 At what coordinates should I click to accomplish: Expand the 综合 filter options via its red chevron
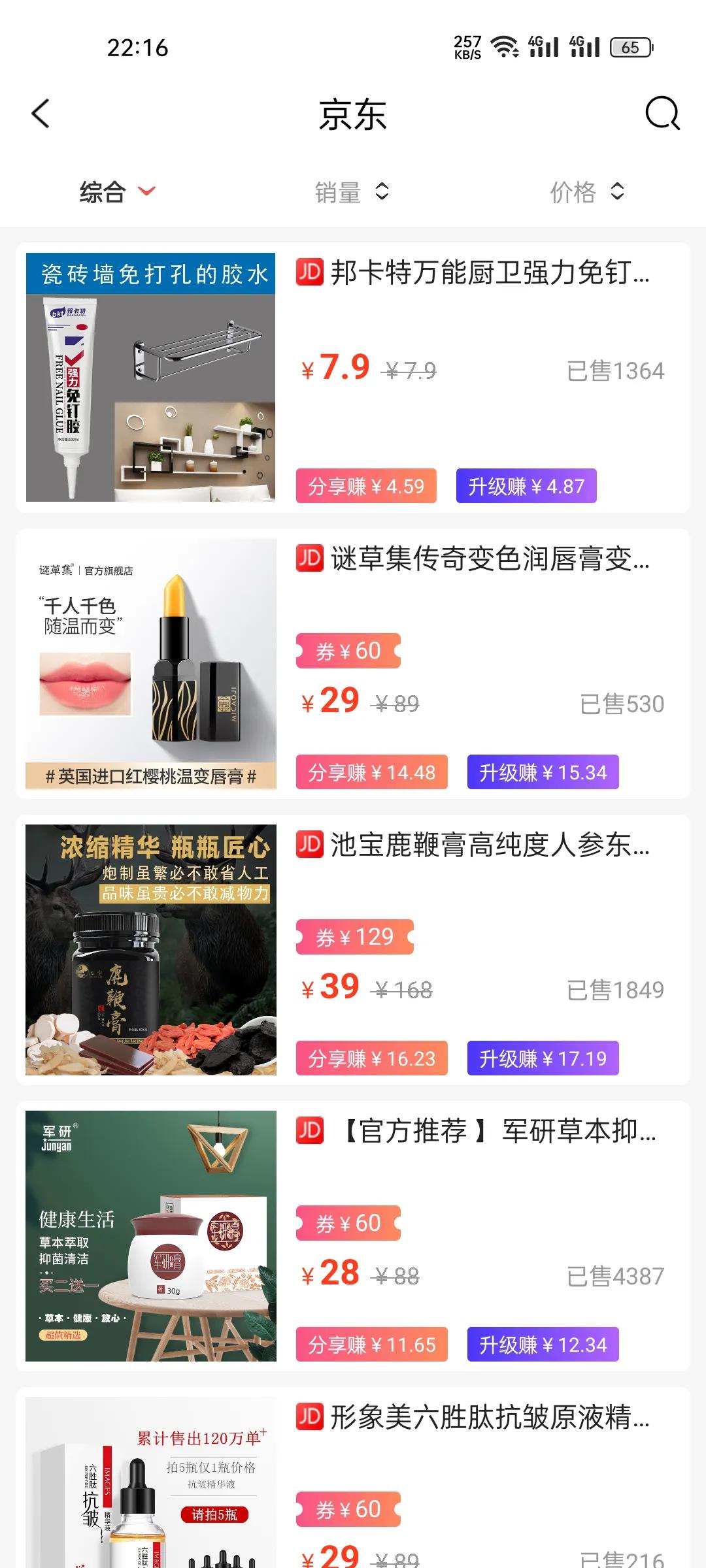tap(146, 191)
